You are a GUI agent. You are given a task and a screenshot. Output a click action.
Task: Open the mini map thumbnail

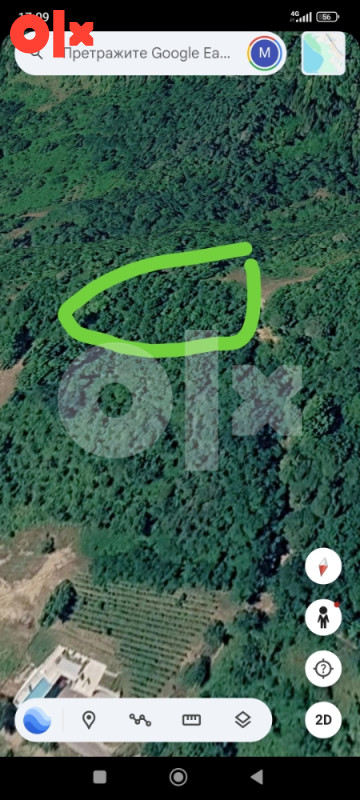click(323, 54)
